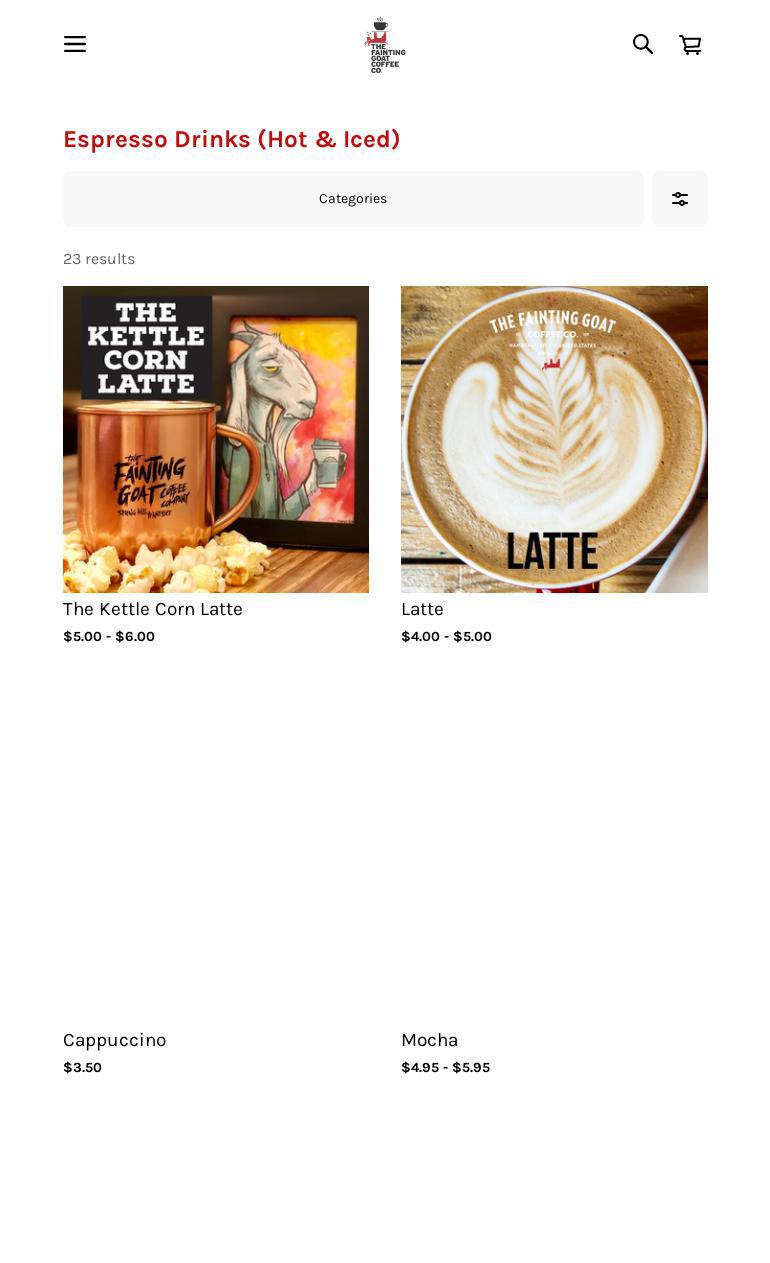This screenshot has width=770, height=1263.
Task: View the shopping cart
Action: pos(690,44)
